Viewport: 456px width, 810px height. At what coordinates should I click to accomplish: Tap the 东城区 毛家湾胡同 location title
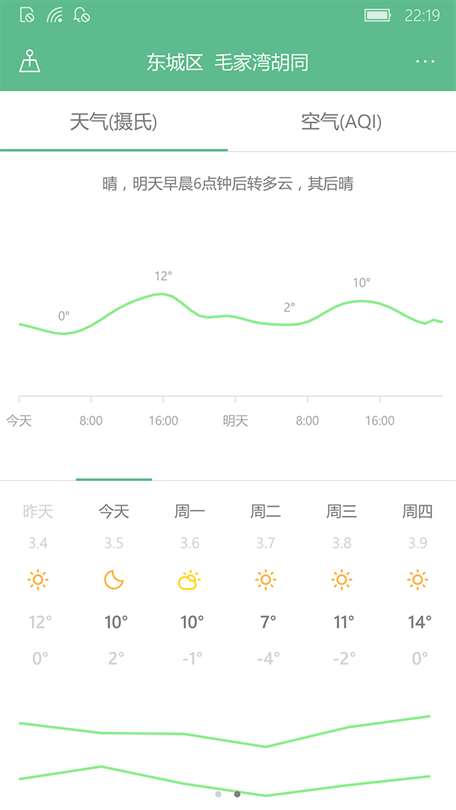(x=228, y=63)
